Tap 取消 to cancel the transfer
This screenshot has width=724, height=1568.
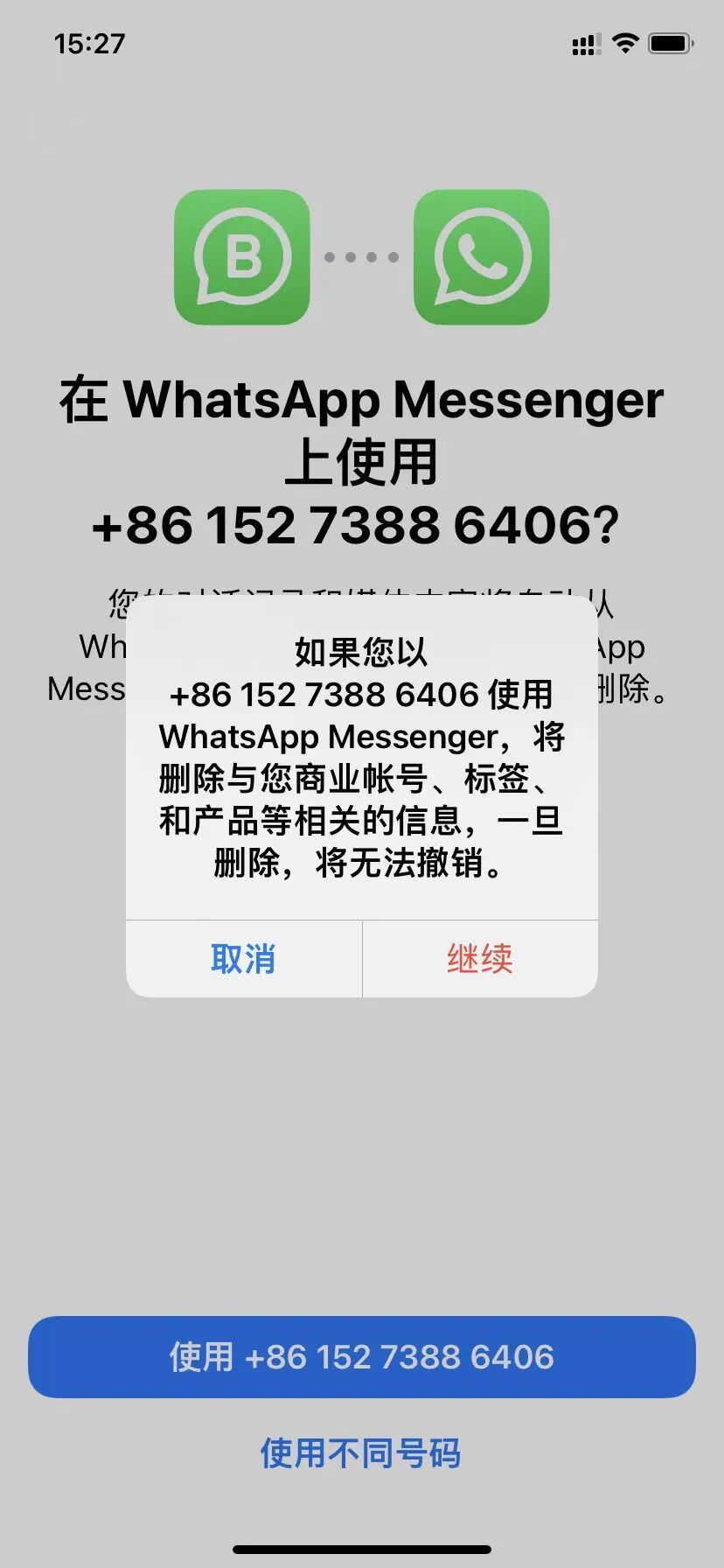[x=242, y=959]
